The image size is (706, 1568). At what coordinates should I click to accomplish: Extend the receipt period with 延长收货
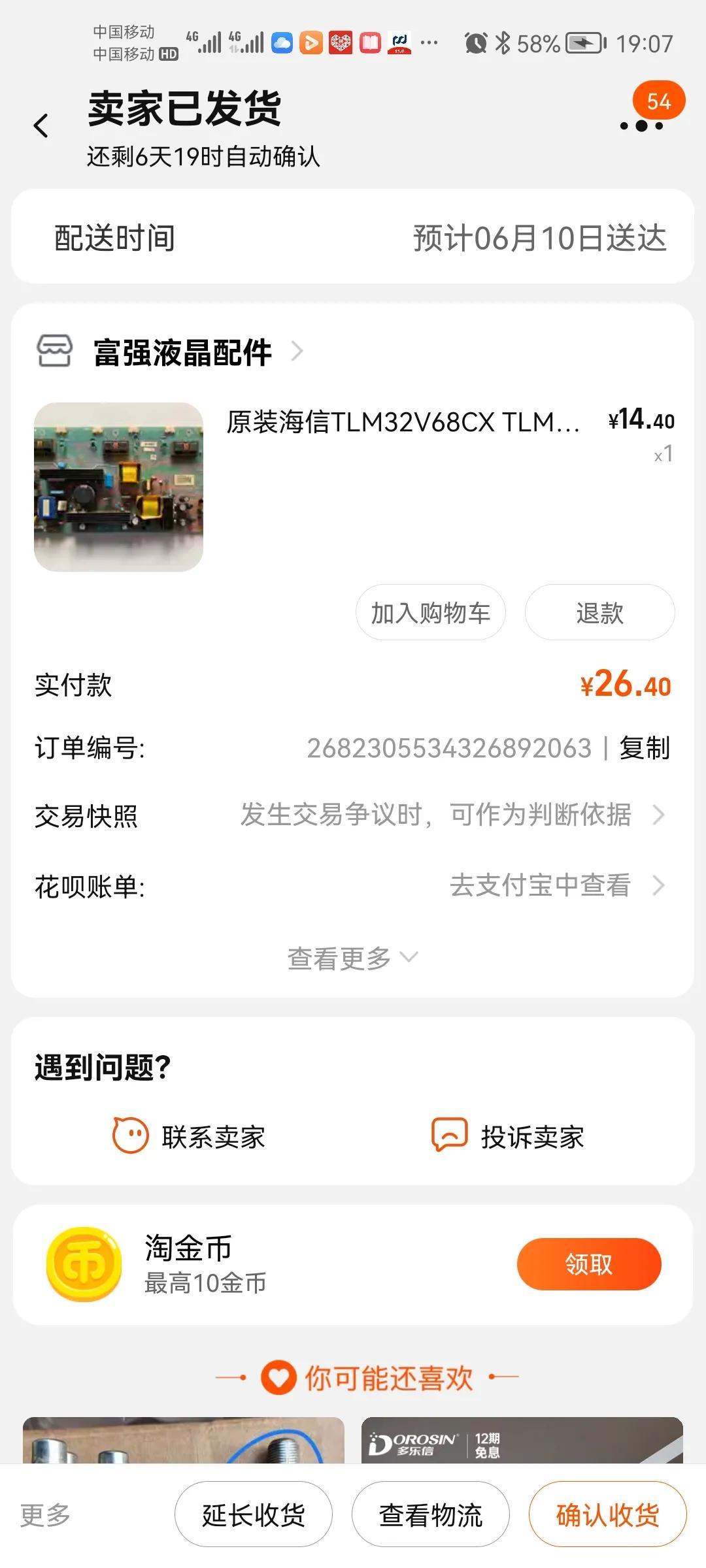click(x=254, y=1514)
